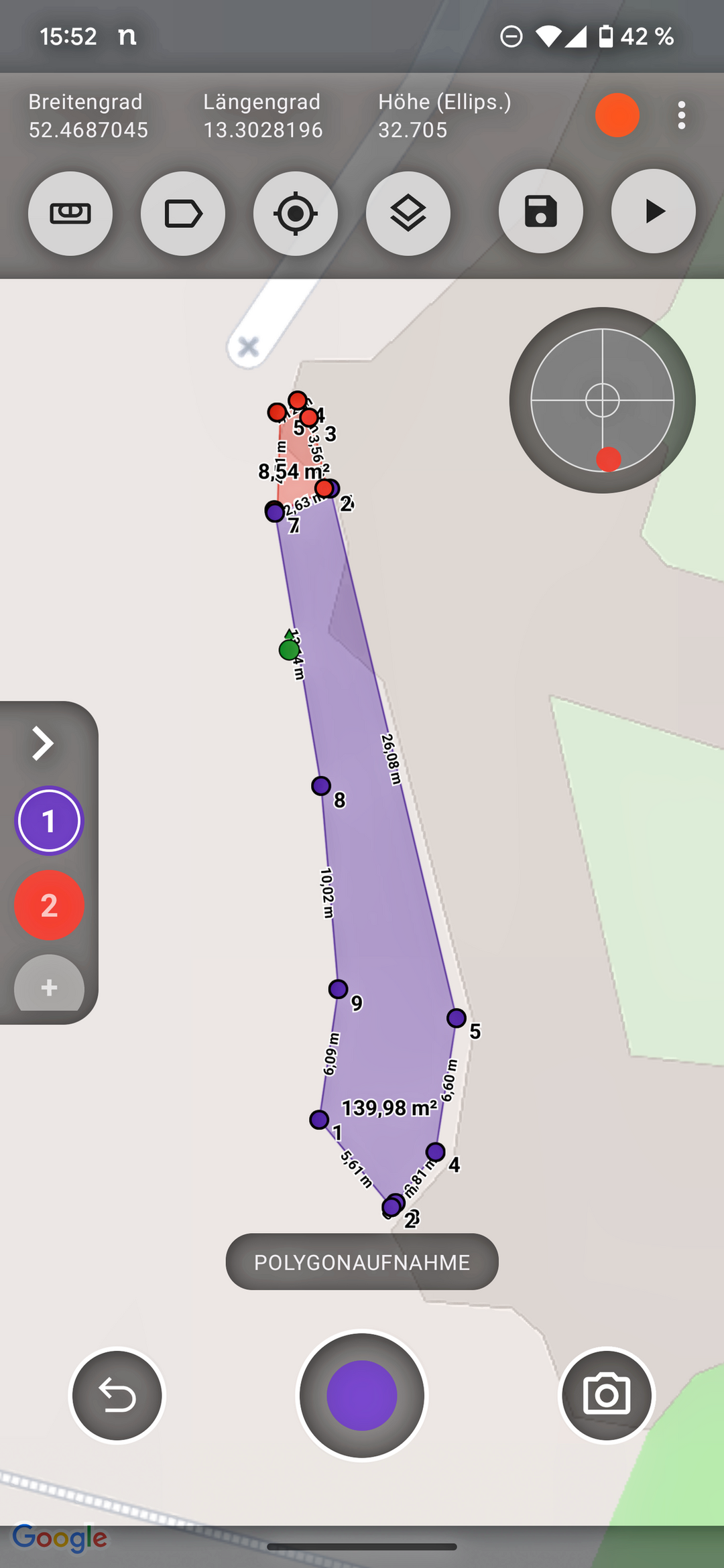Record a point with purple capture button
Image resolution: width=724 pixels, height=1568 pixels.
click(x=362, y=1396)
